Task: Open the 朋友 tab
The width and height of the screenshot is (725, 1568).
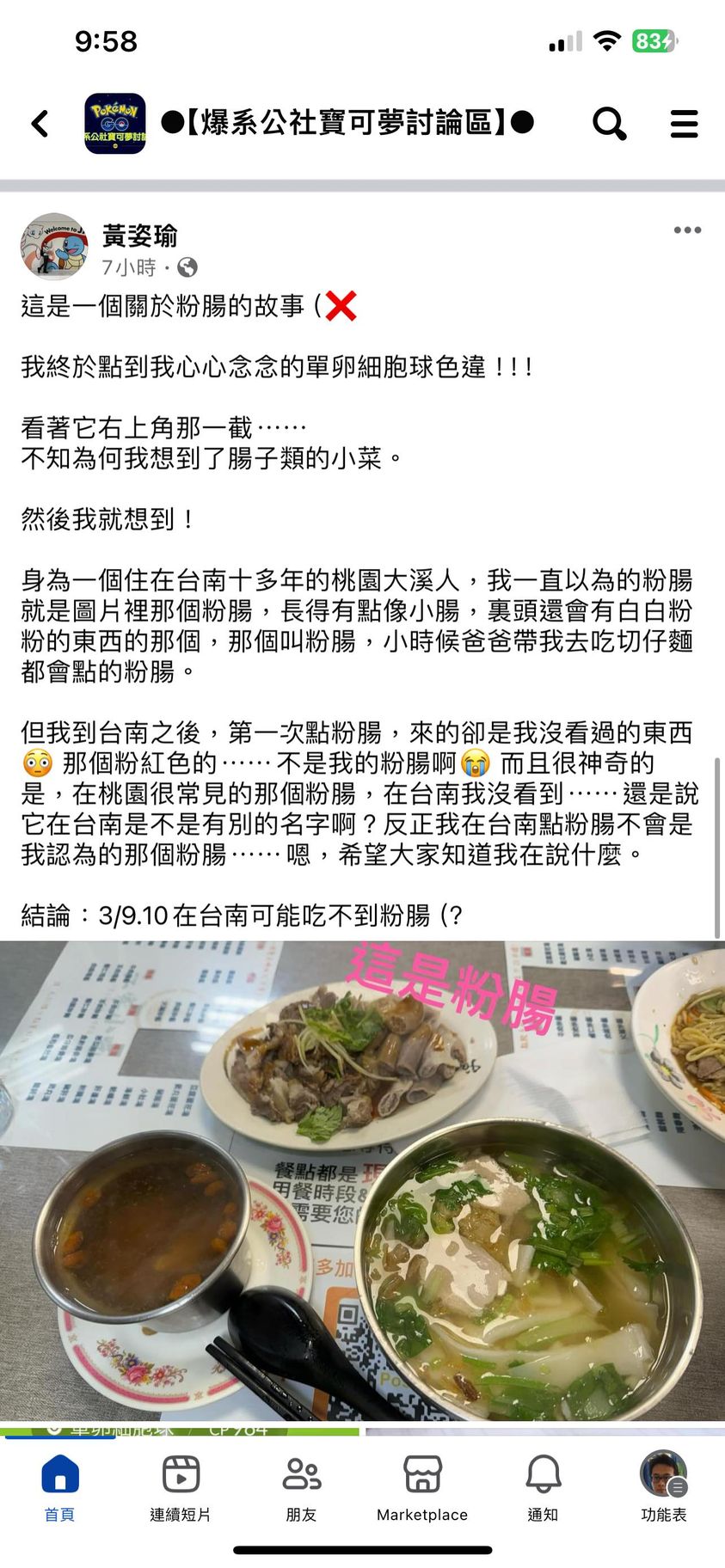Action: pos(301,1488)
